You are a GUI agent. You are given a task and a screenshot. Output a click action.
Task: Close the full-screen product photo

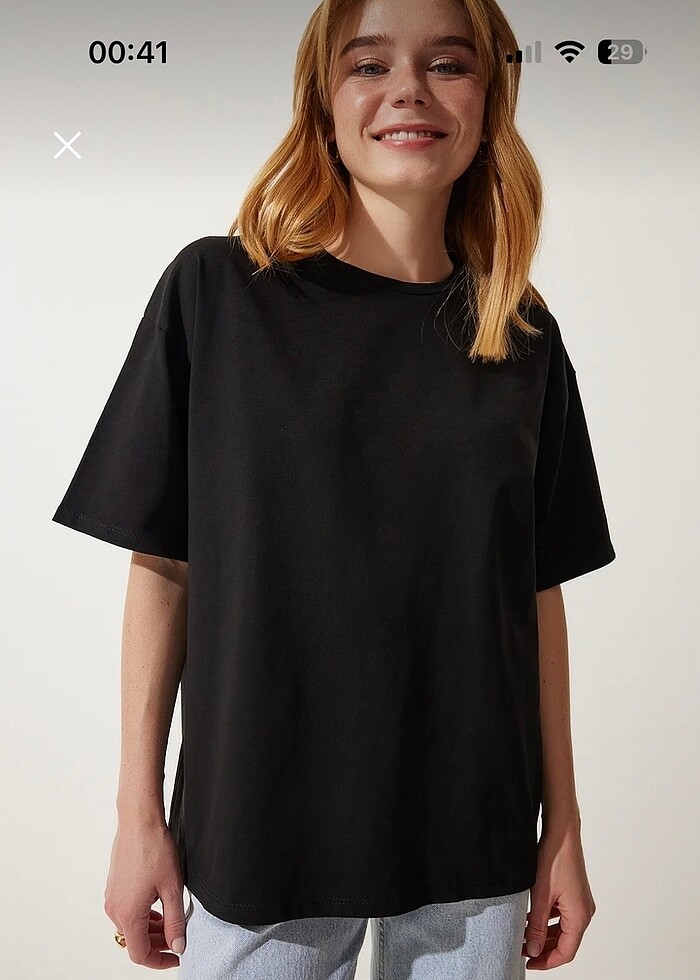67,145
